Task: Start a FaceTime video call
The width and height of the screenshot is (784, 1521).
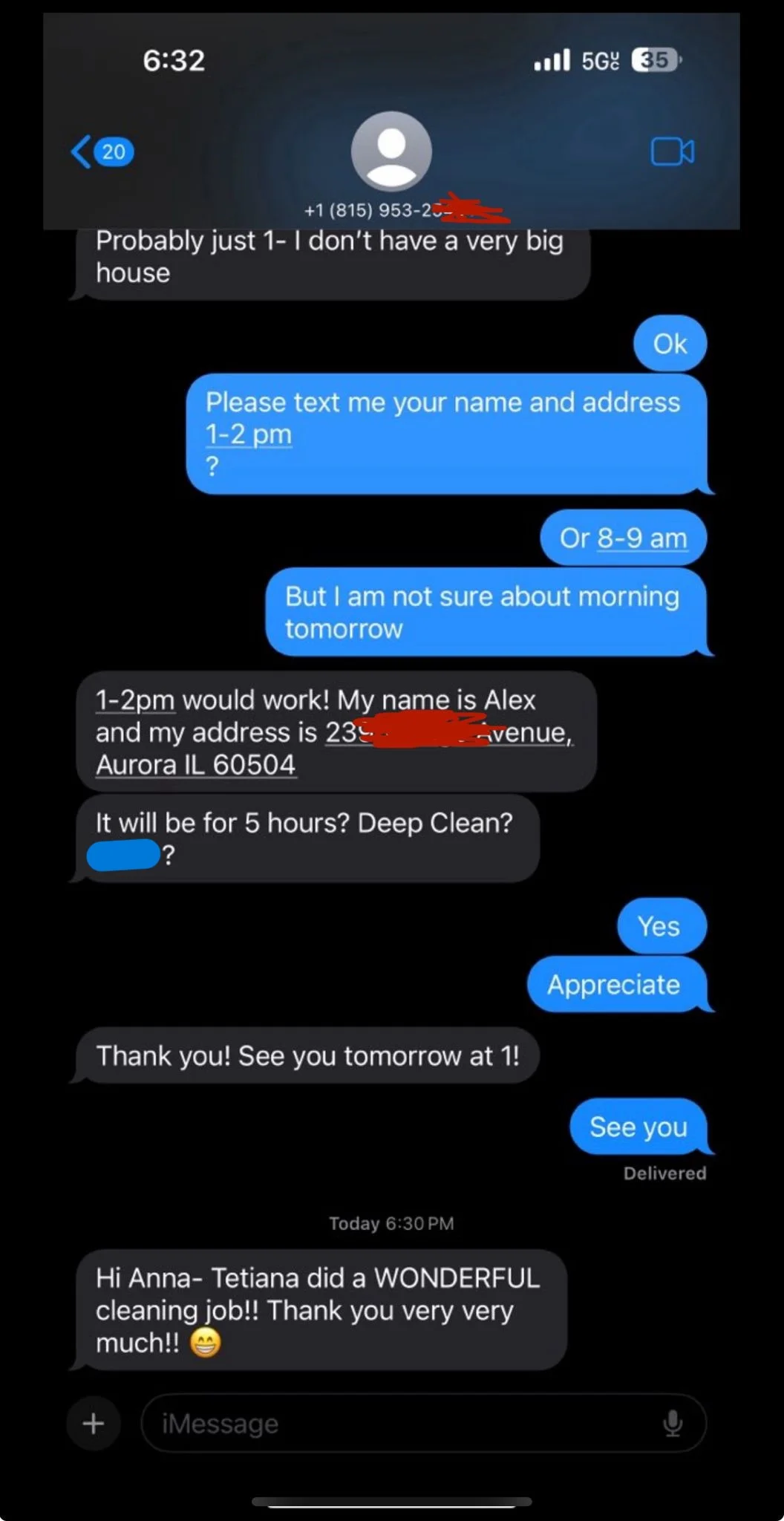Action: click(672, 152)
